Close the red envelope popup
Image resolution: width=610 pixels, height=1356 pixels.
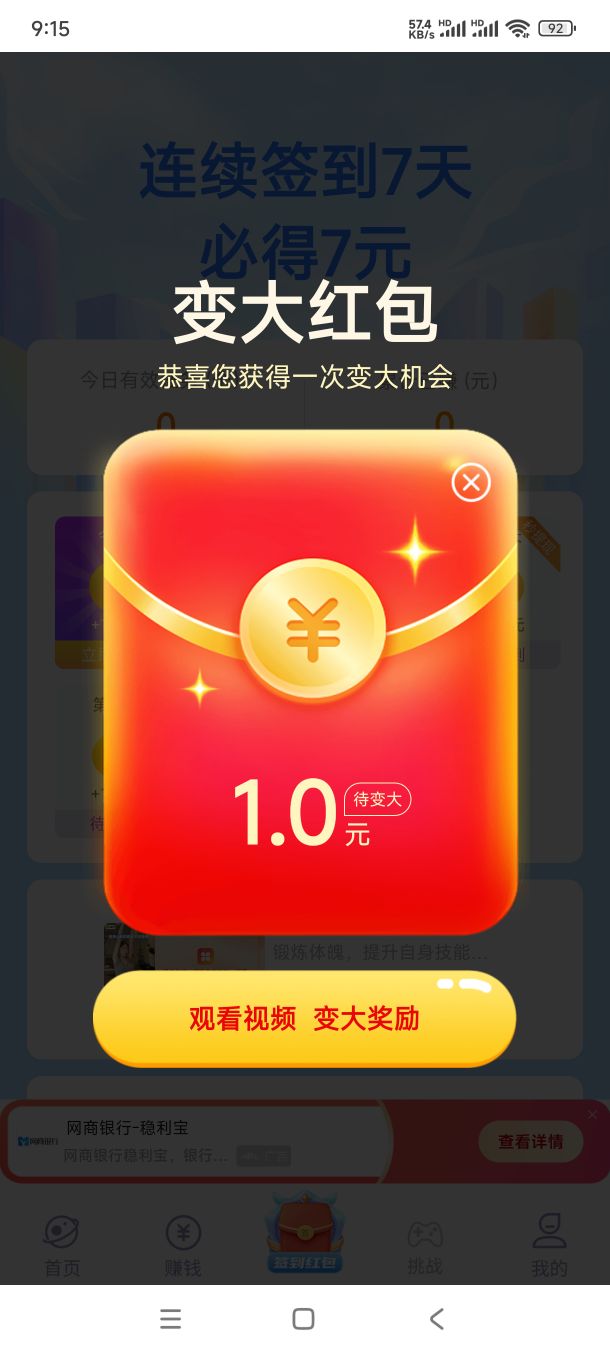coord(471,483)
